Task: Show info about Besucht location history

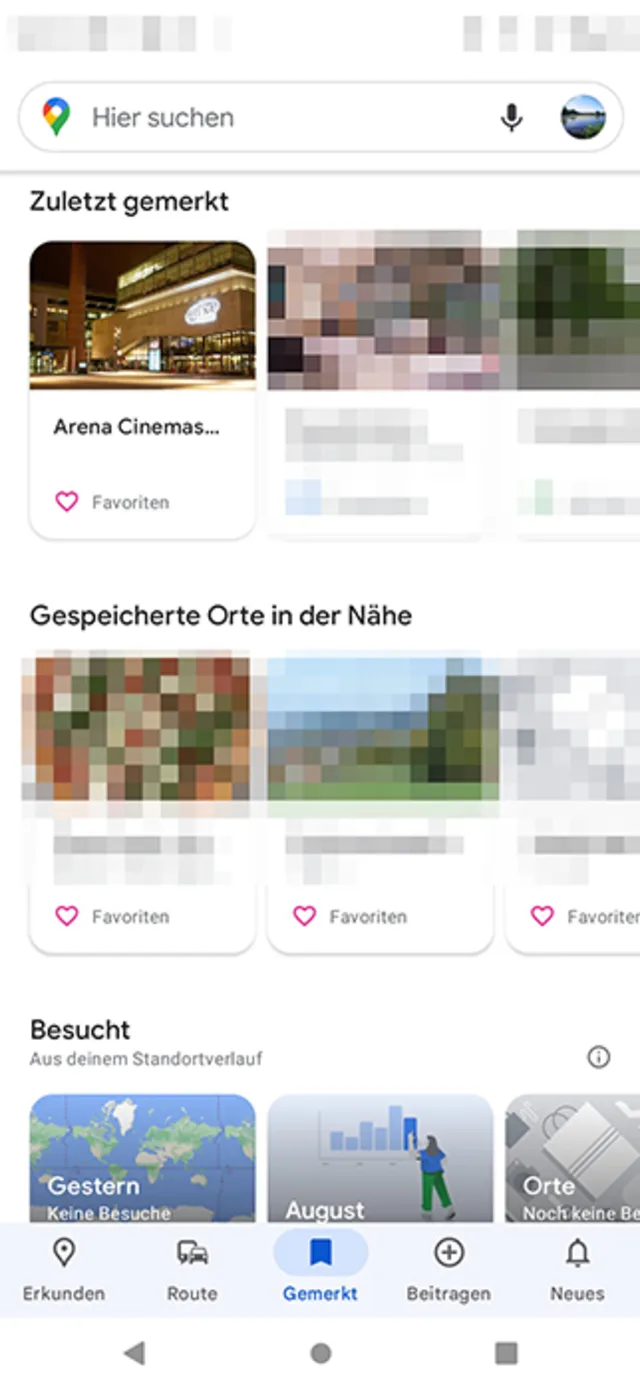Action: [598, 1057]
